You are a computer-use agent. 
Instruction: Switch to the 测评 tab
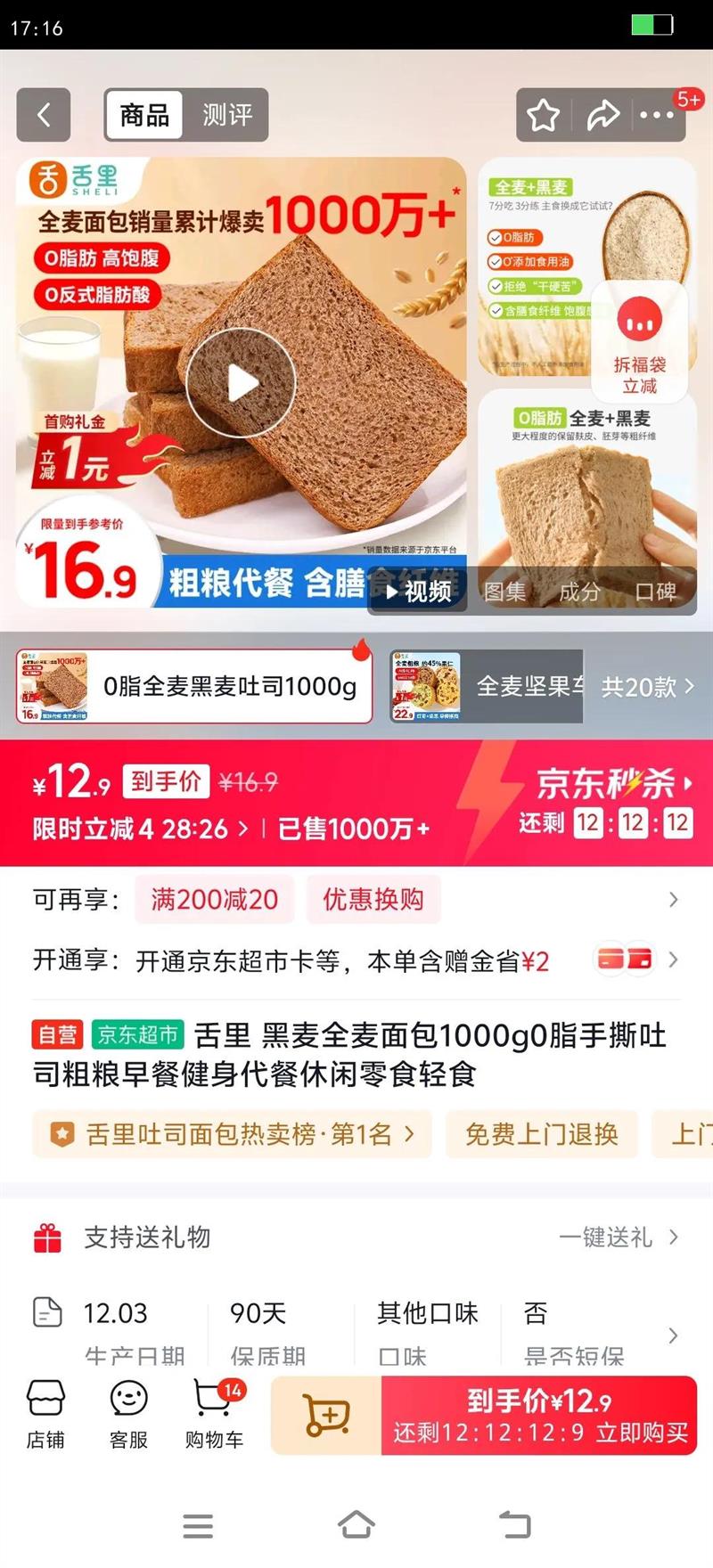226,115
